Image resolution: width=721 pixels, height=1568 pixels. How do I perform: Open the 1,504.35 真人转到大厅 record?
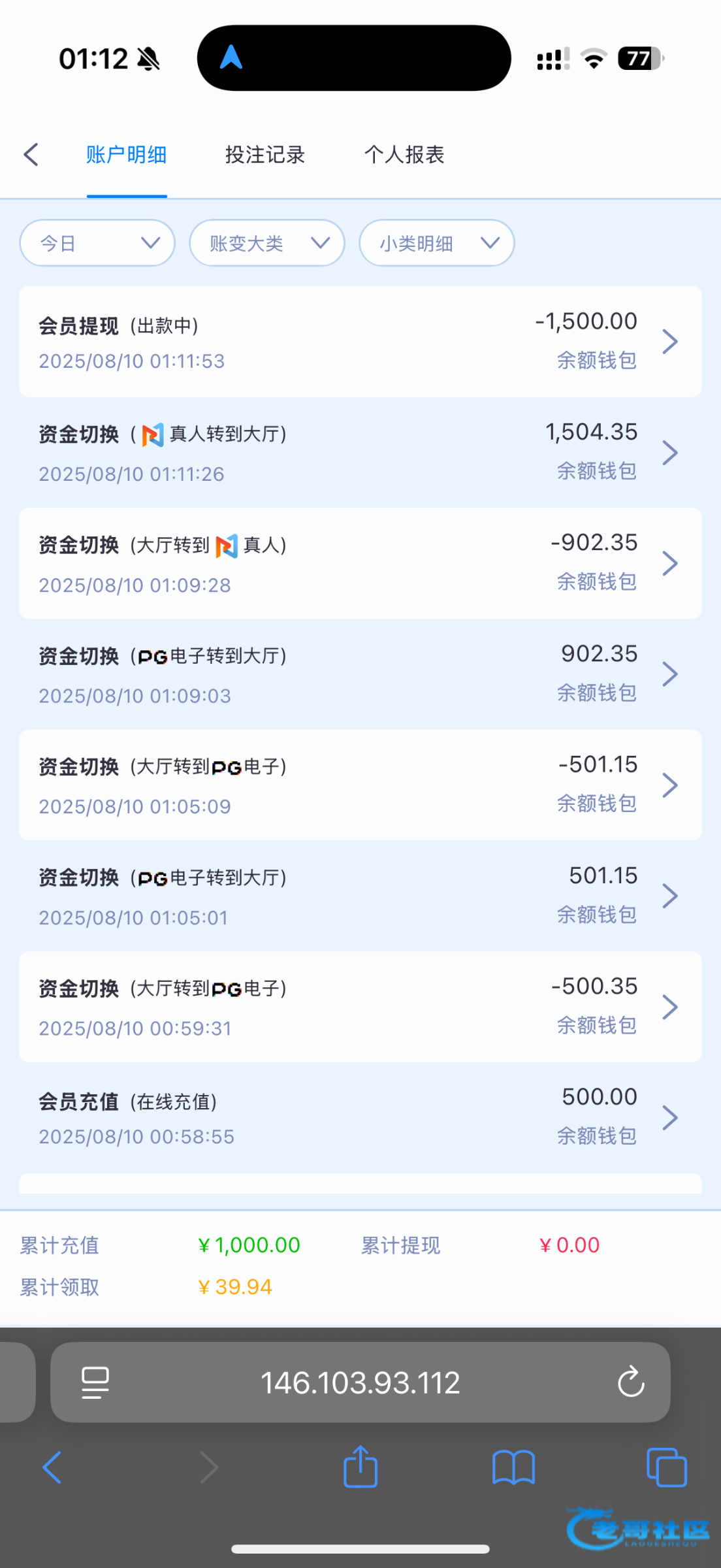(x=360, y=453)
